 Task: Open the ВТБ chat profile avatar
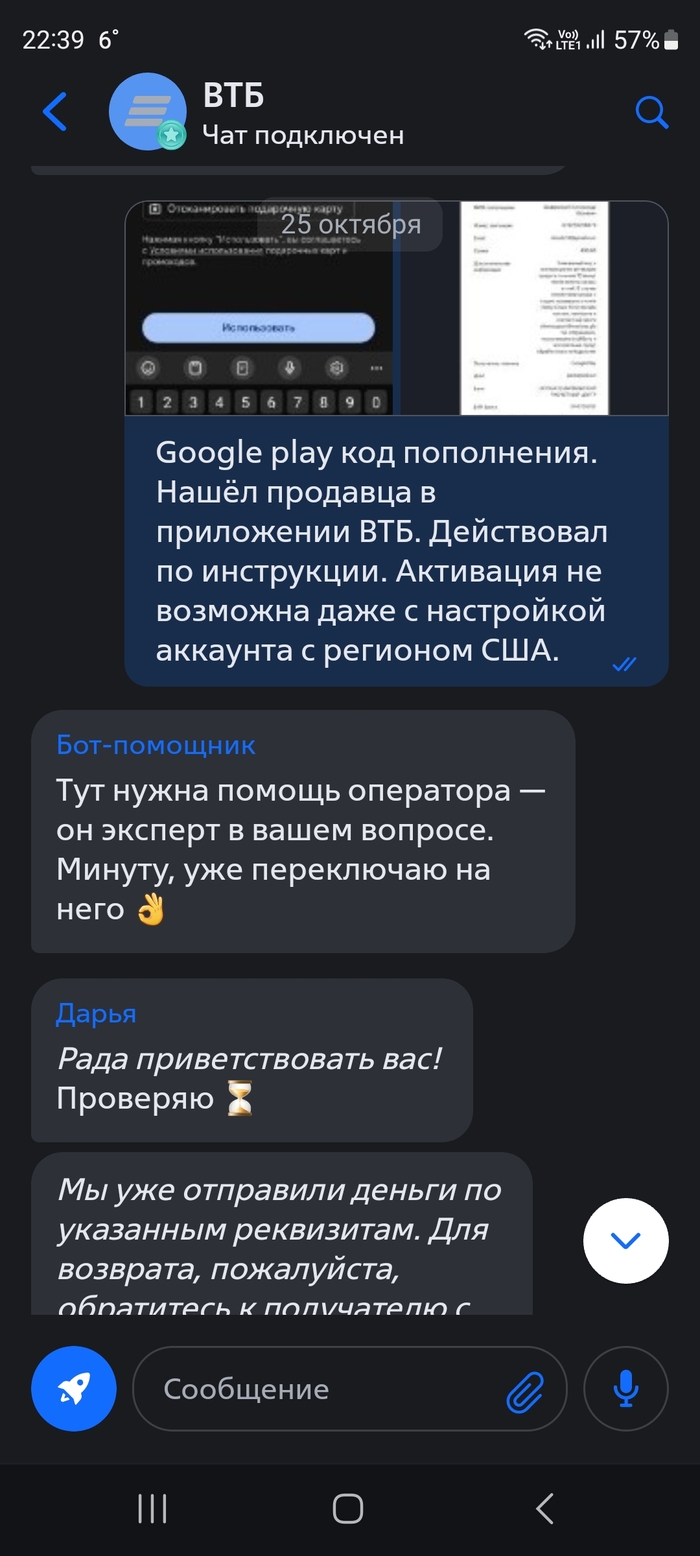[147, 112]
